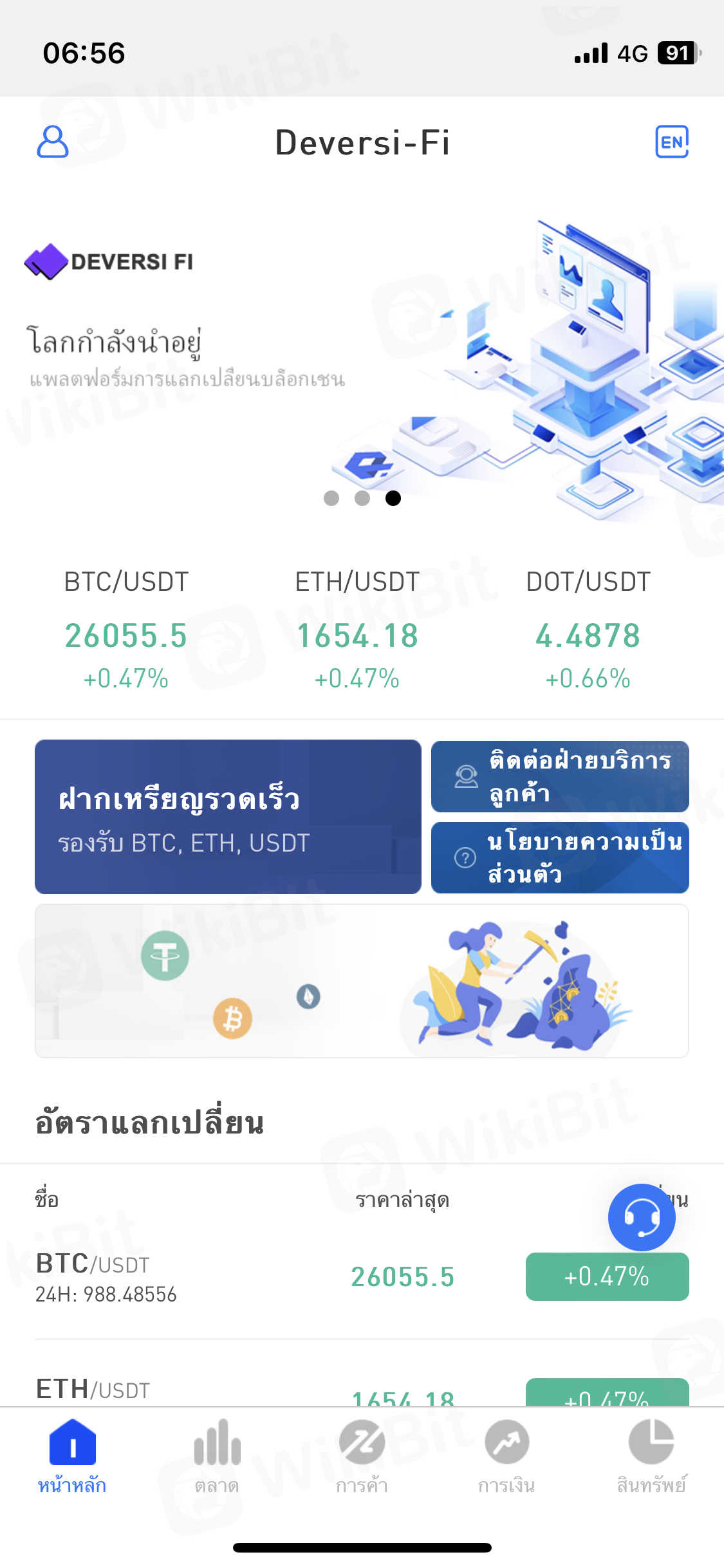Tap the ฝากเหรียญรวดเร็ว quick deposit card

228,816
